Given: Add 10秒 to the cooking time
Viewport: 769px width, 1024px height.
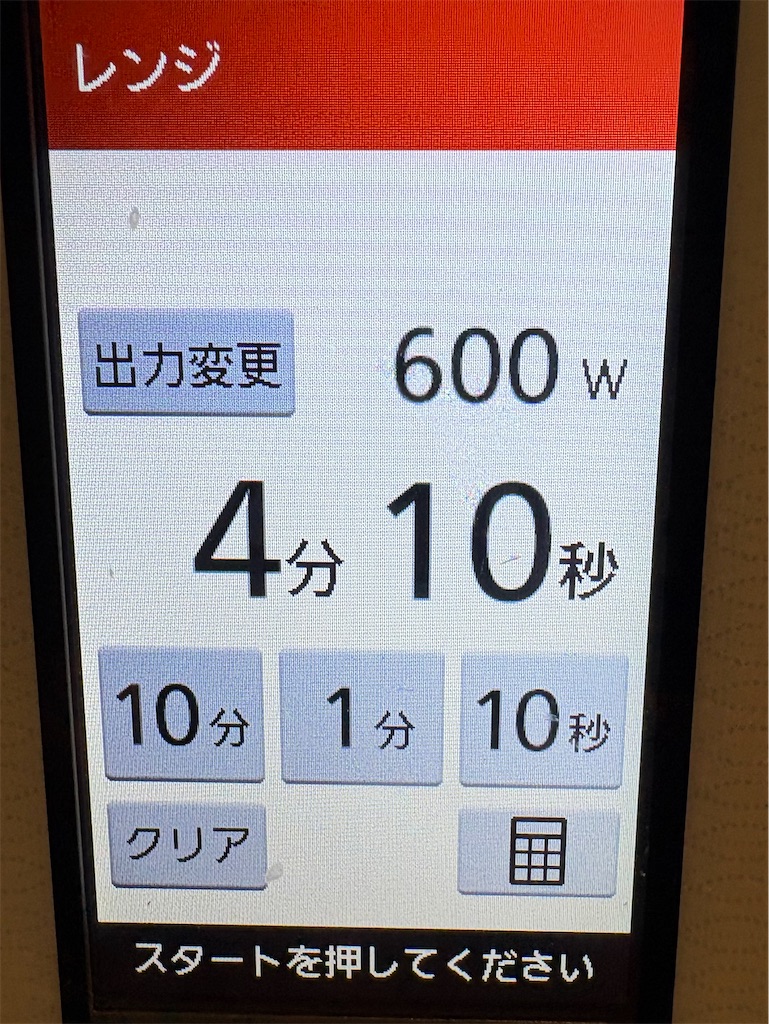Looking at the screenshot, I should click(542, 720).
